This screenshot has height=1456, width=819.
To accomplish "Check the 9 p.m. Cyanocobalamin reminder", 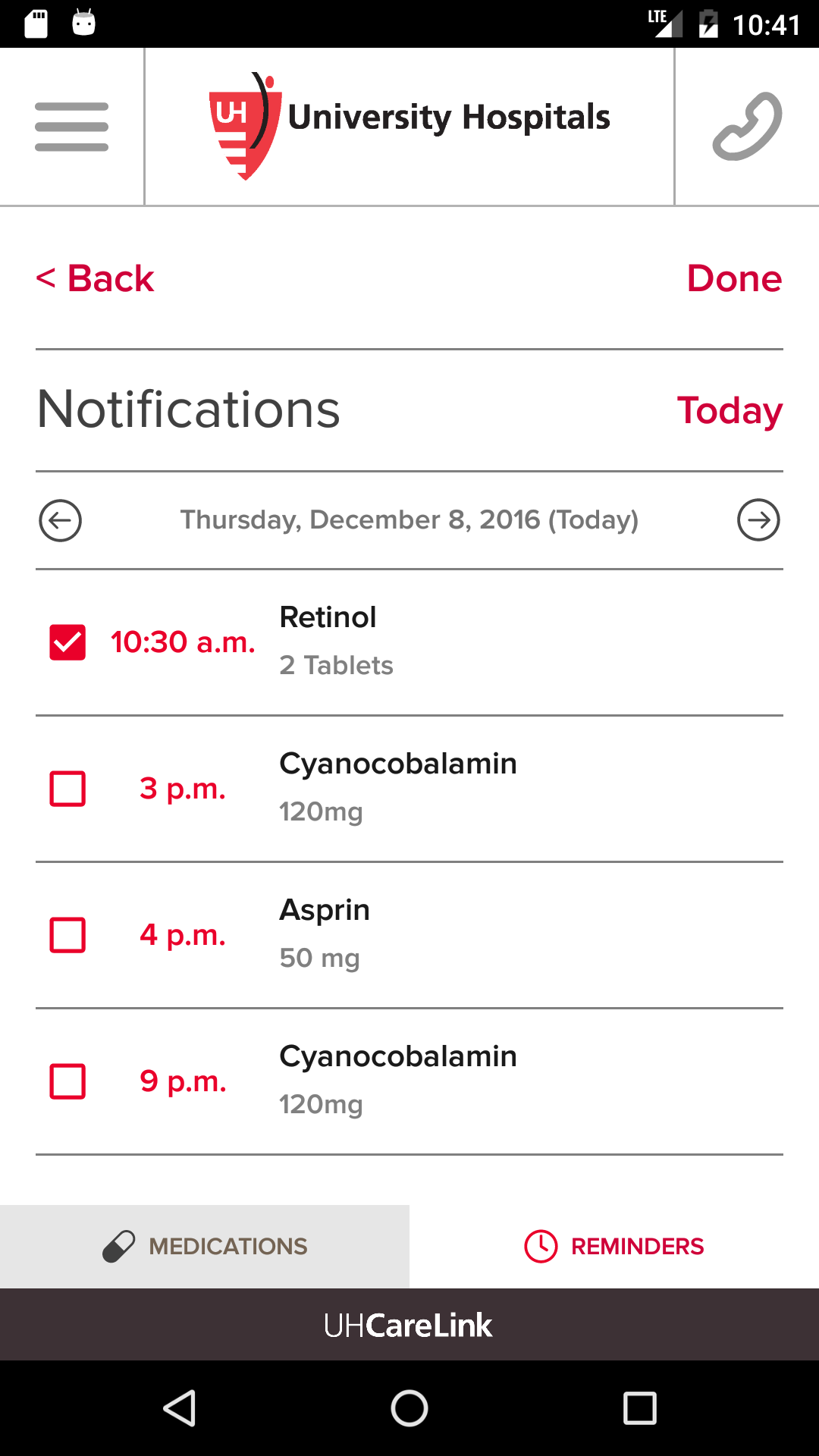I will (x=67, y=1081).
